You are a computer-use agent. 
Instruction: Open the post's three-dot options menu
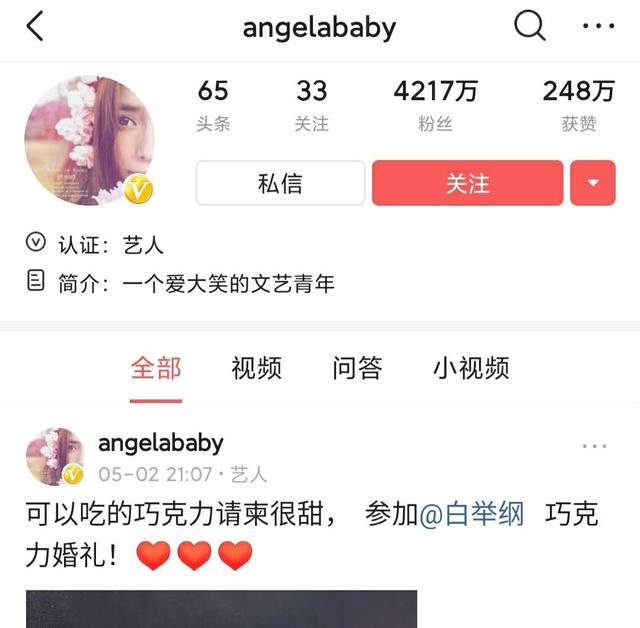[x=594, y=447]
